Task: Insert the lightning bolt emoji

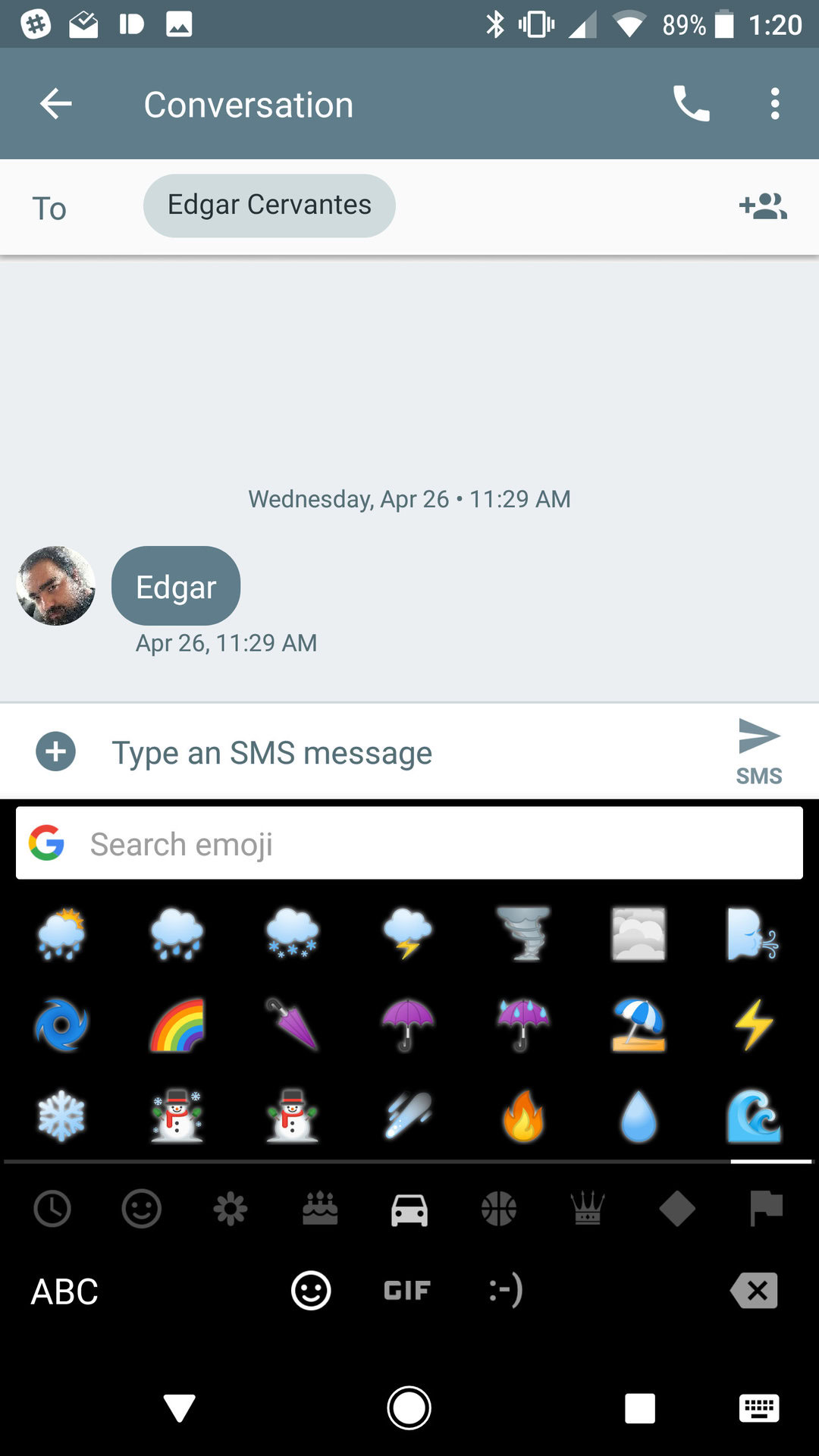Action: 754,1025
